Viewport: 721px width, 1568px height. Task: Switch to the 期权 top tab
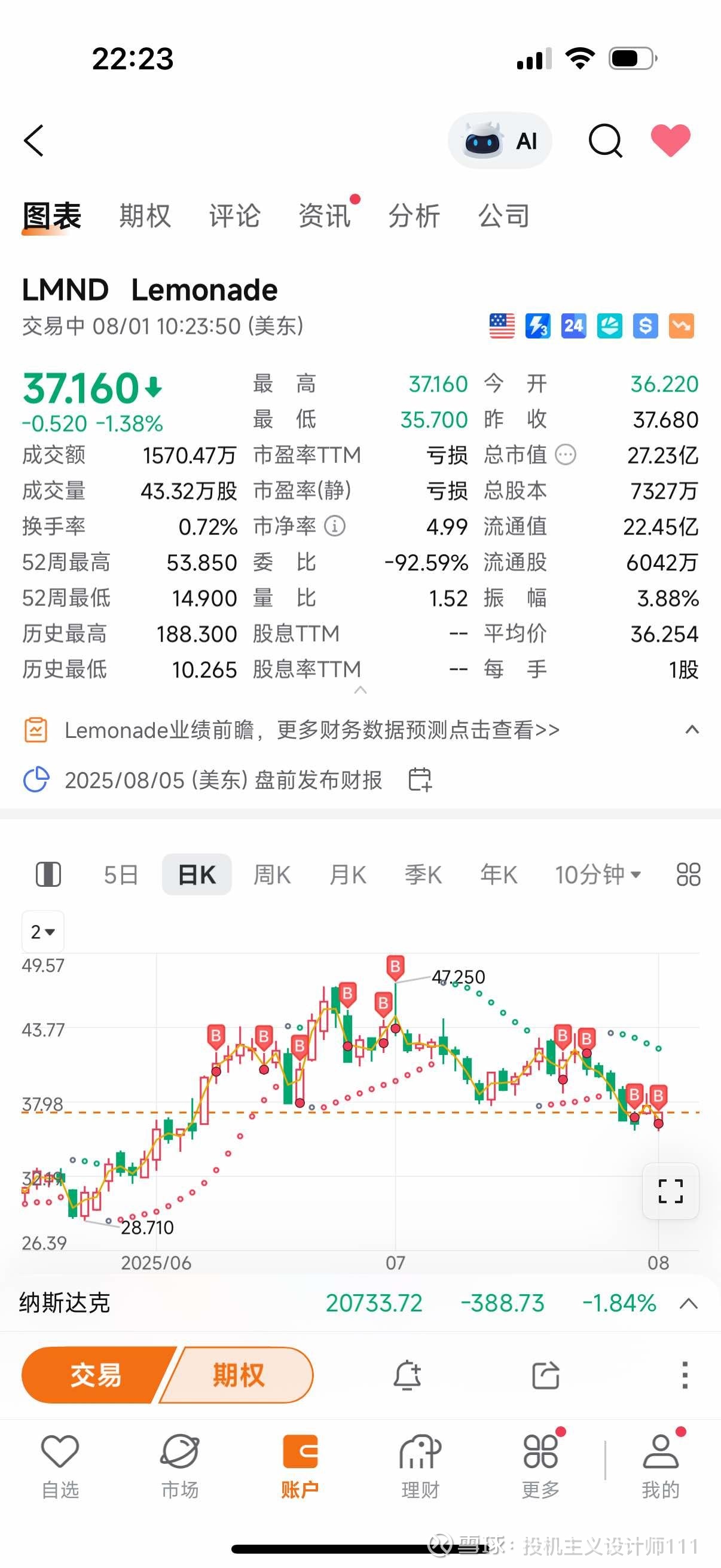pos(145,216)
